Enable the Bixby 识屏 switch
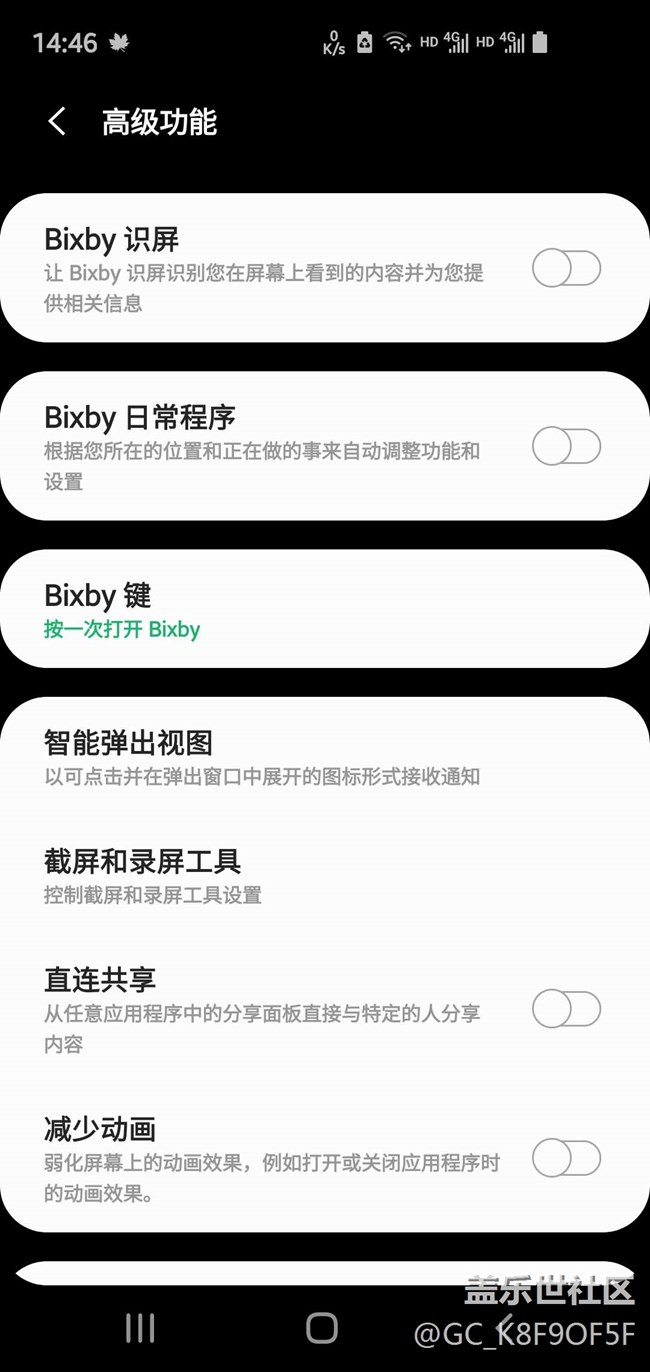Screen dimensions: 650x1372 coord(566,269)
